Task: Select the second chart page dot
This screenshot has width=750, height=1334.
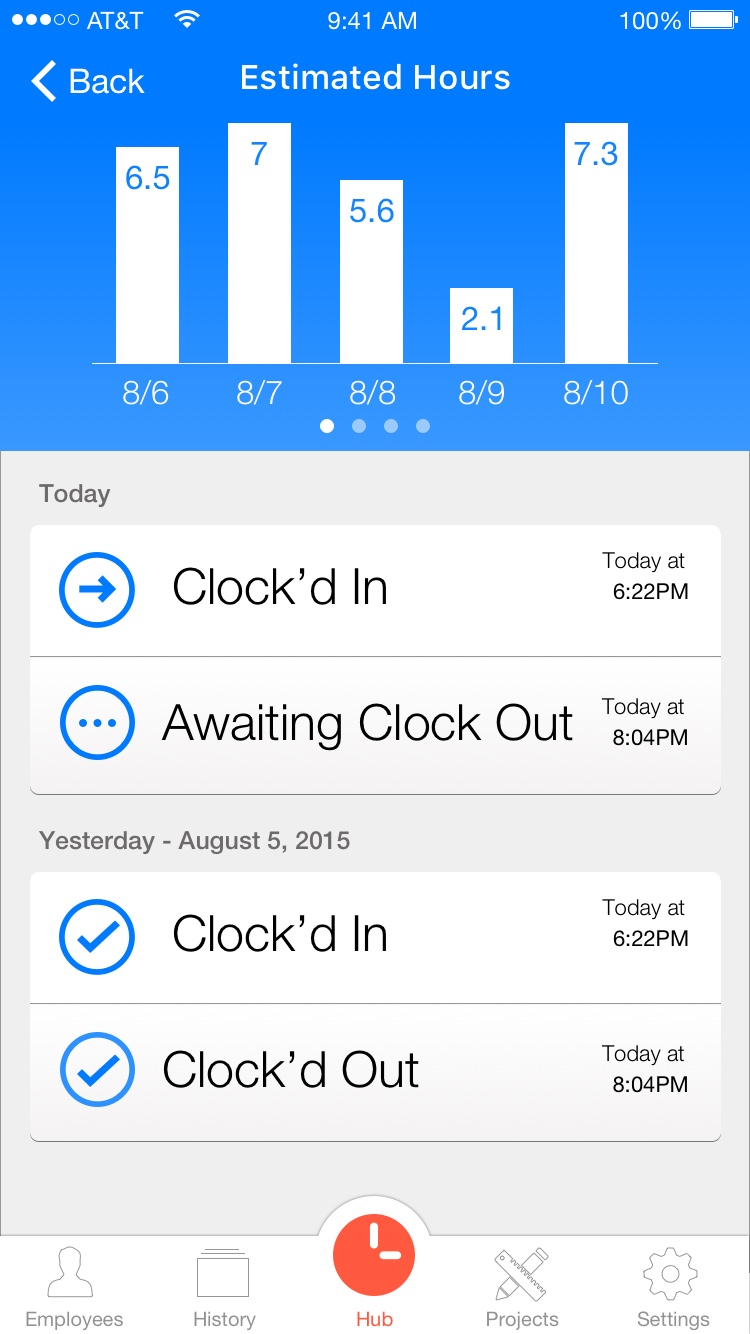Action: 359,426
